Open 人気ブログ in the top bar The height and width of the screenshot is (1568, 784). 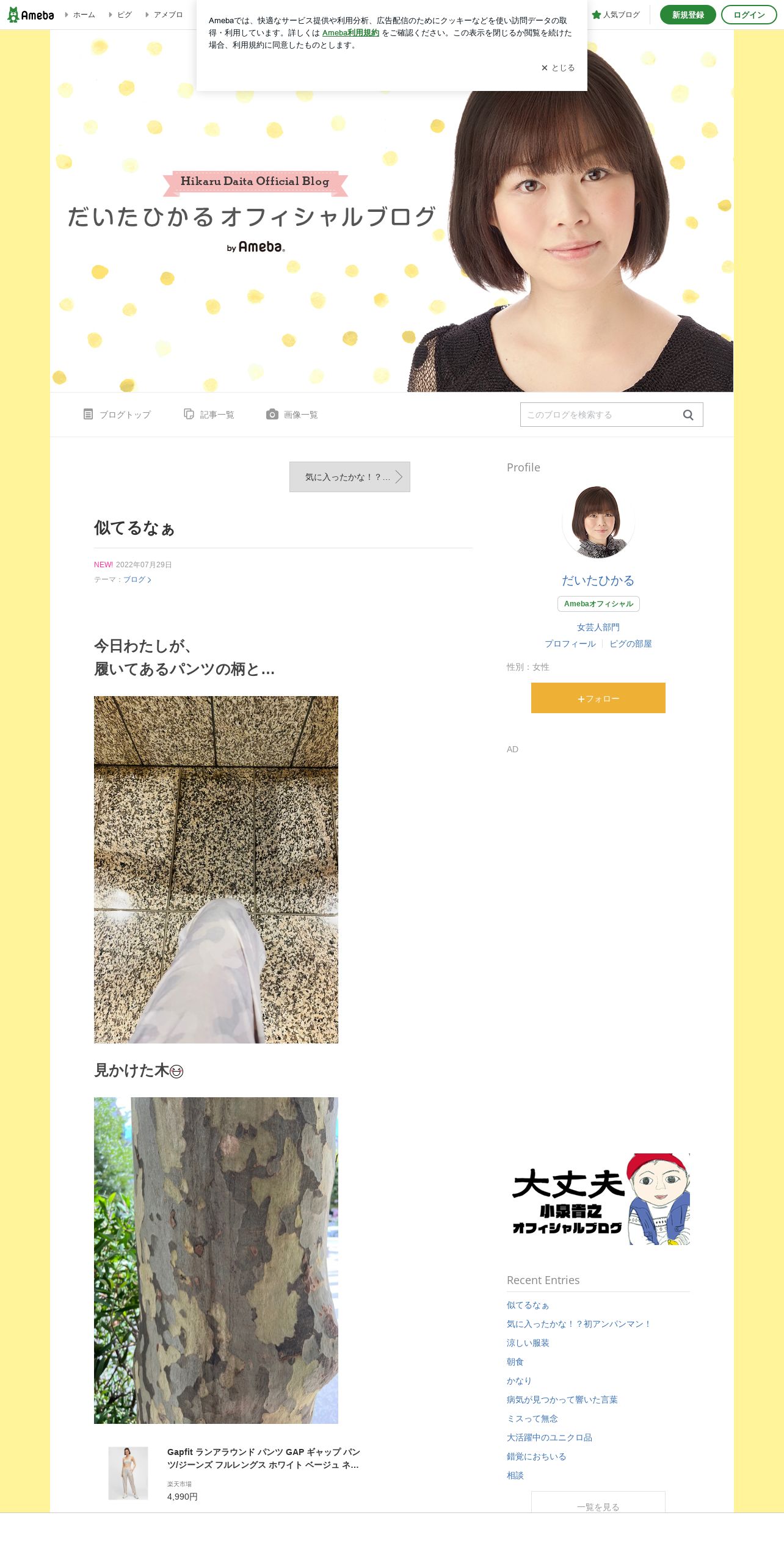tap(616, 15)
